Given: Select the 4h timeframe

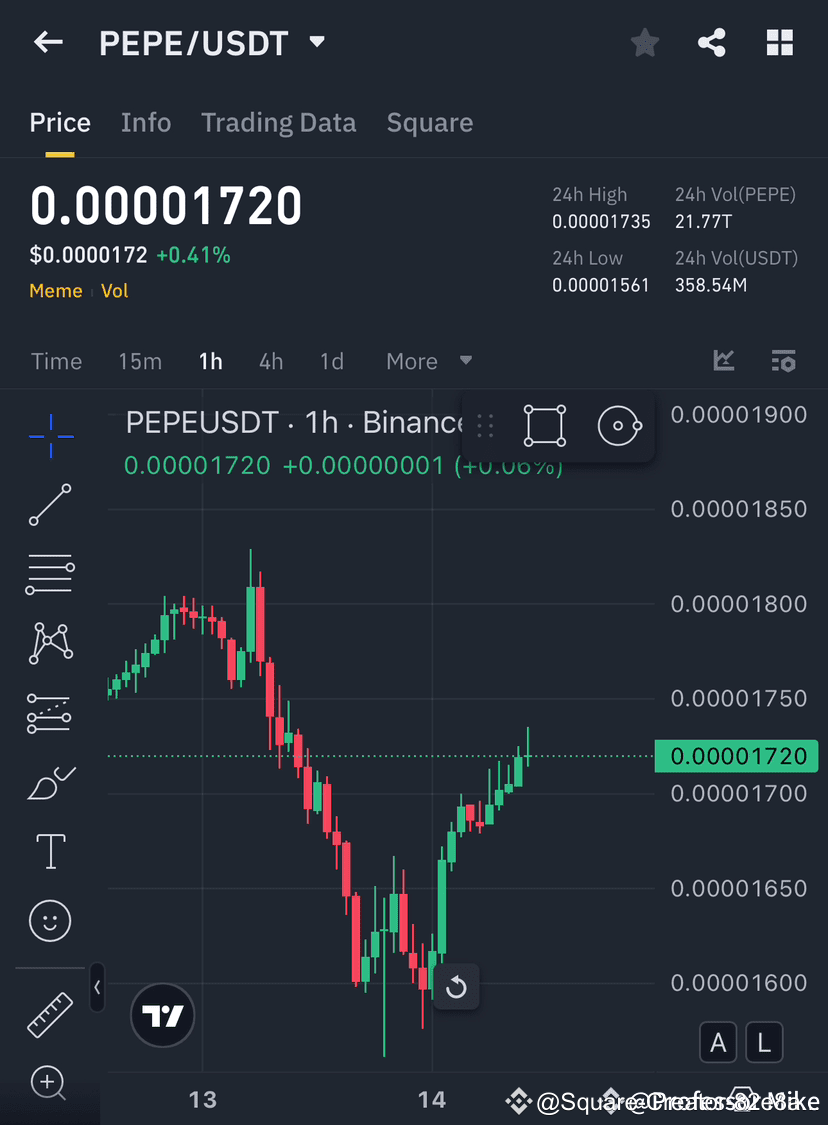Looking at the screenshot, I should (270, 361).
